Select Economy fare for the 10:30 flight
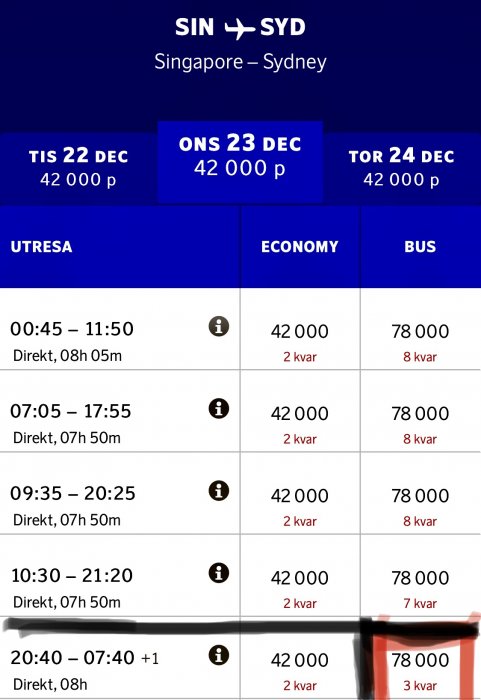 [300, 575]
